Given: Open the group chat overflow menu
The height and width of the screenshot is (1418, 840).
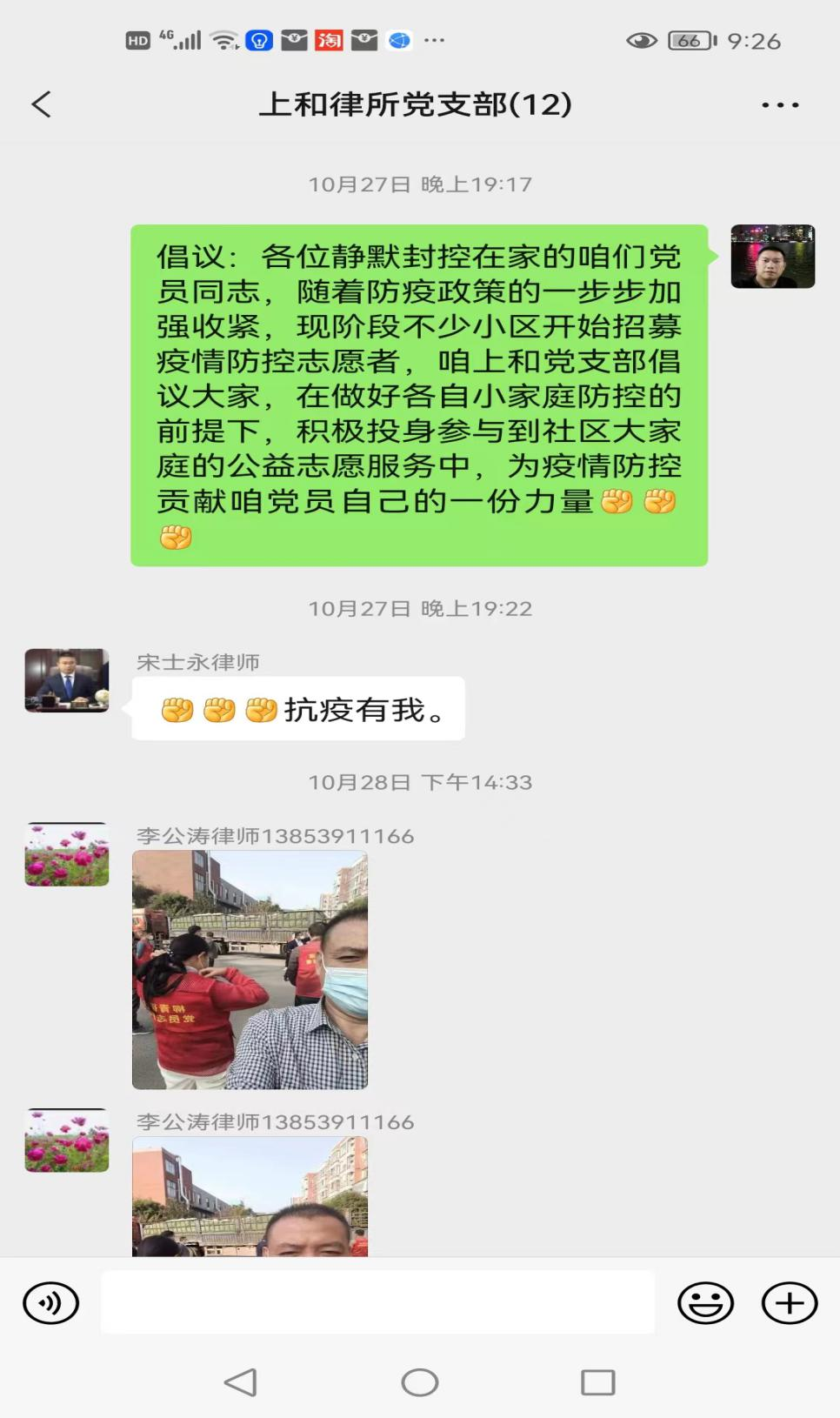Looking at the screenshot, I should coord(779,105).
